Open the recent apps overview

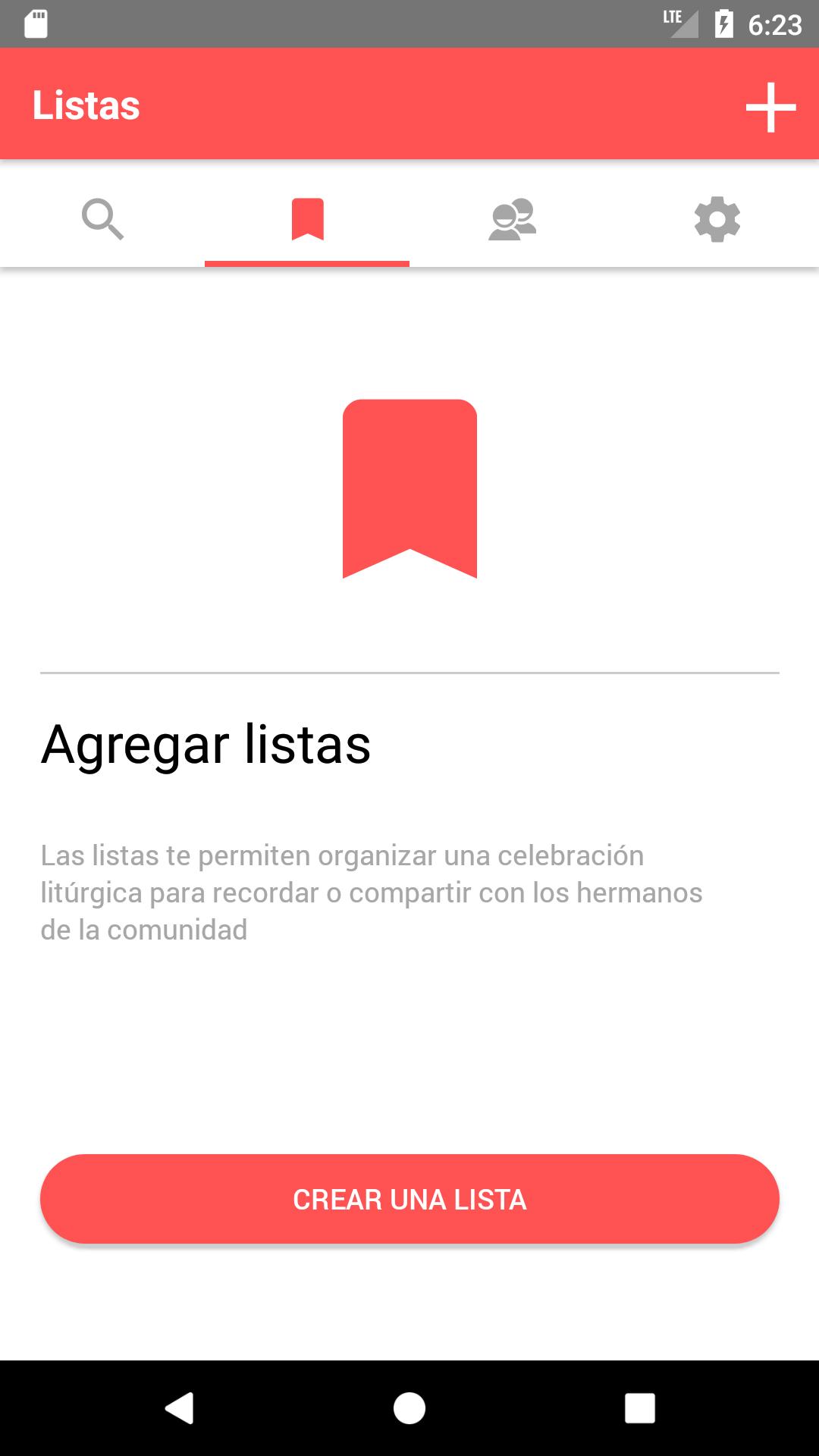click(x=639, y=1408)
